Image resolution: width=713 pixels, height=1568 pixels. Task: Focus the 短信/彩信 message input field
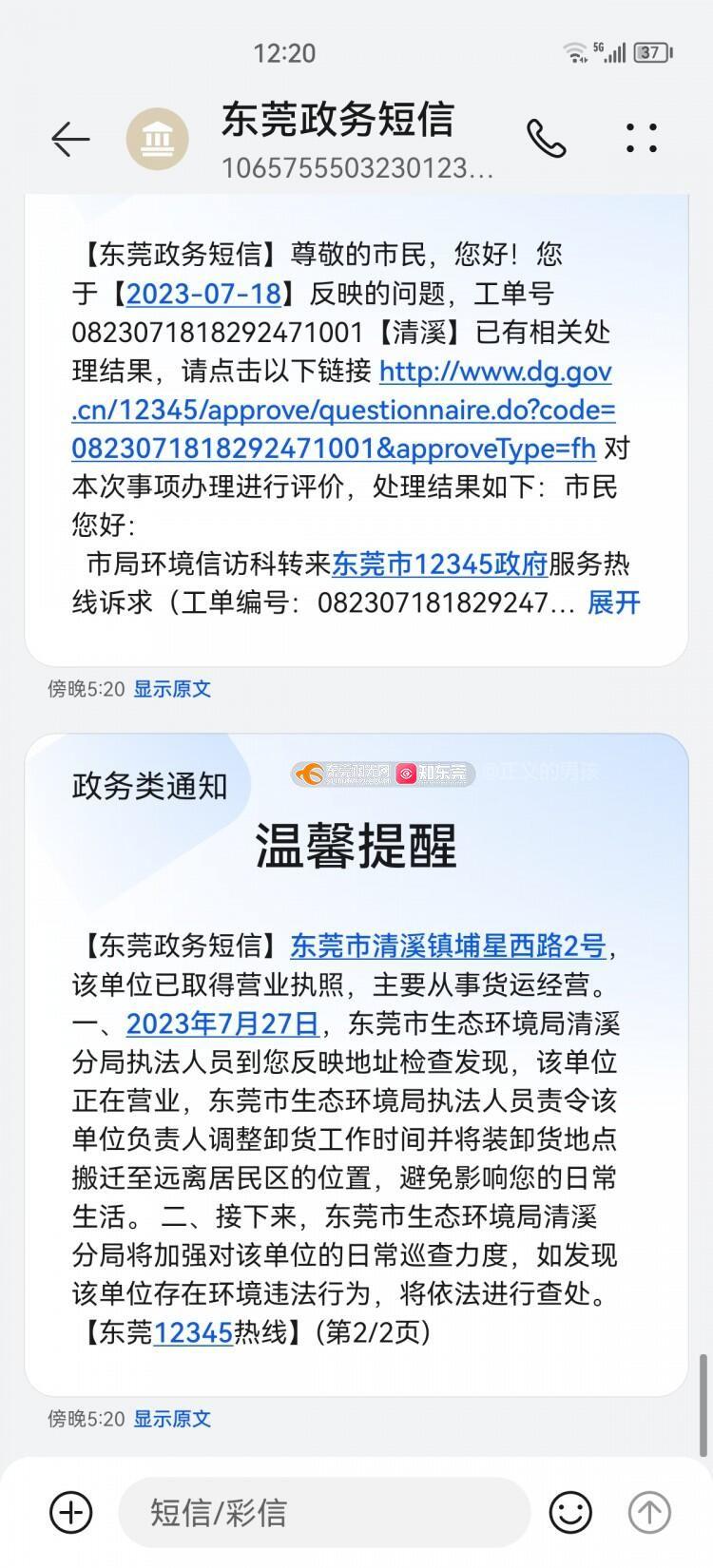pos(323,1511)
